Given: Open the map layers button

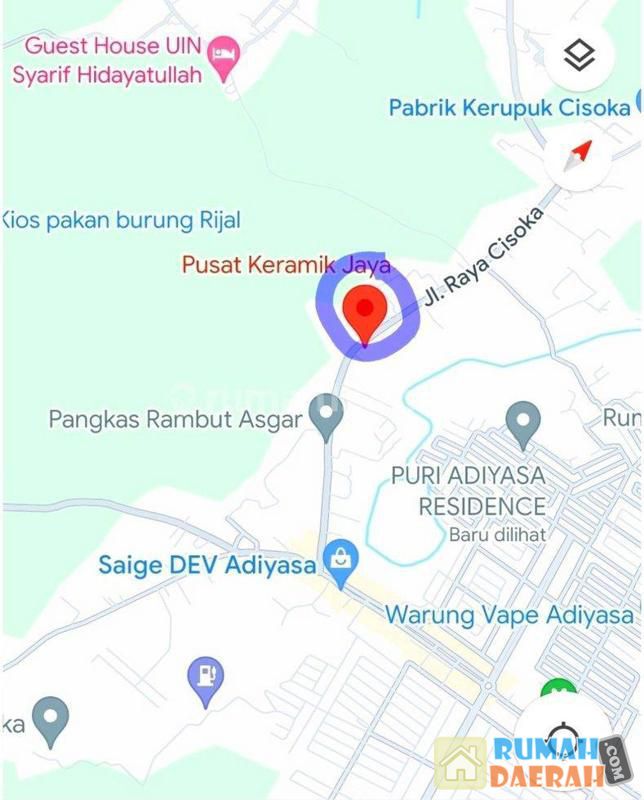Looking at the screenshot, I should pyautogui.click(x=579, y=57).
